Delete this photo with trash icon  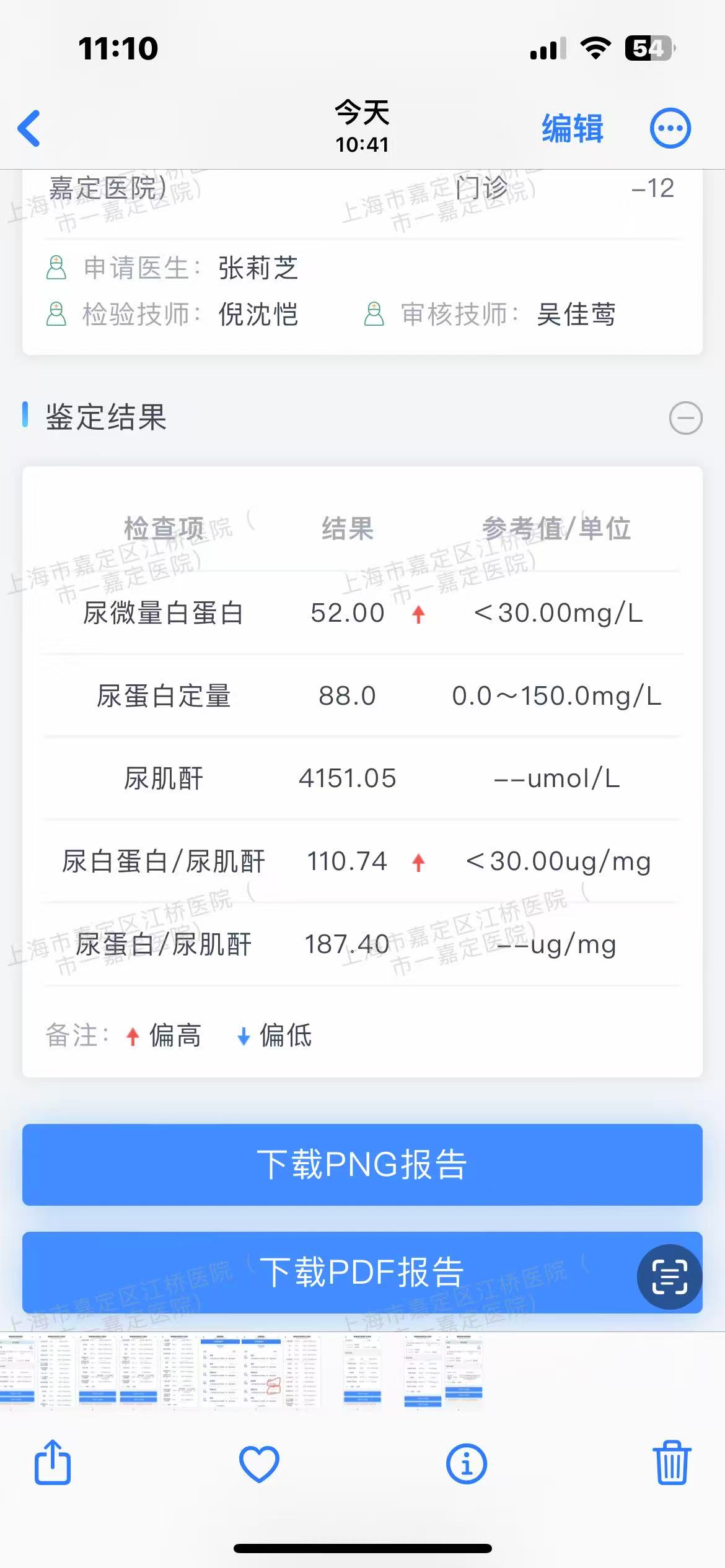pos(672,1463)
